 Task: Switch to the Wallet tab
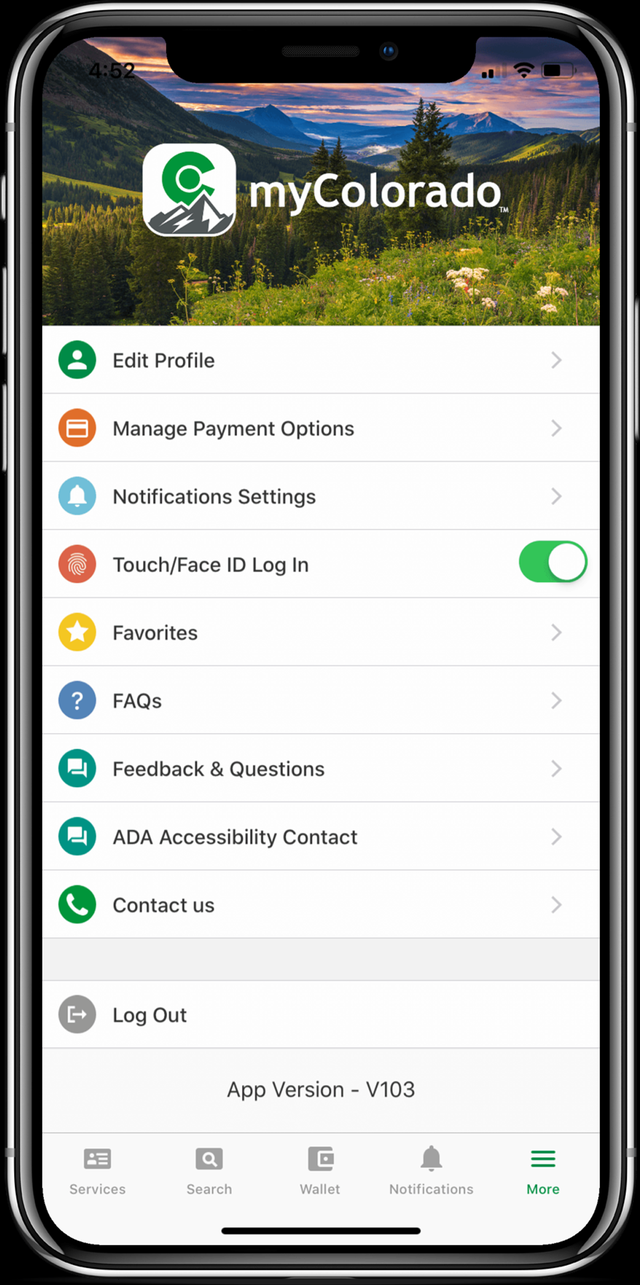click(x=320, y=1171)
